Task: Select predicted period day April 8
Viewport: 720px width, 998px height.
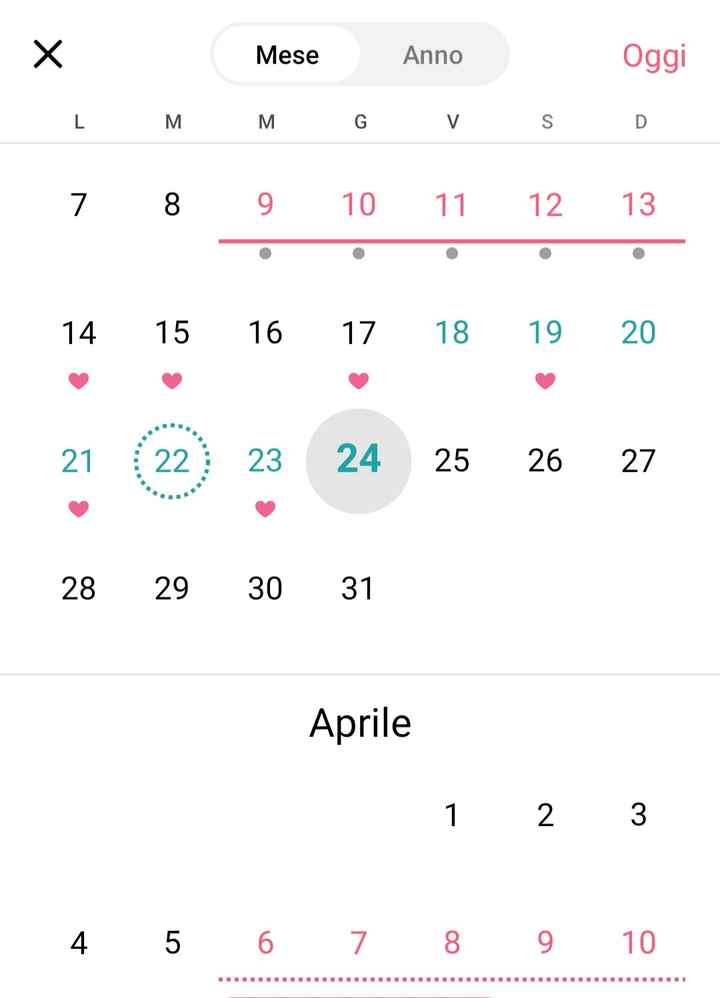Action: (x=452, y=942)
